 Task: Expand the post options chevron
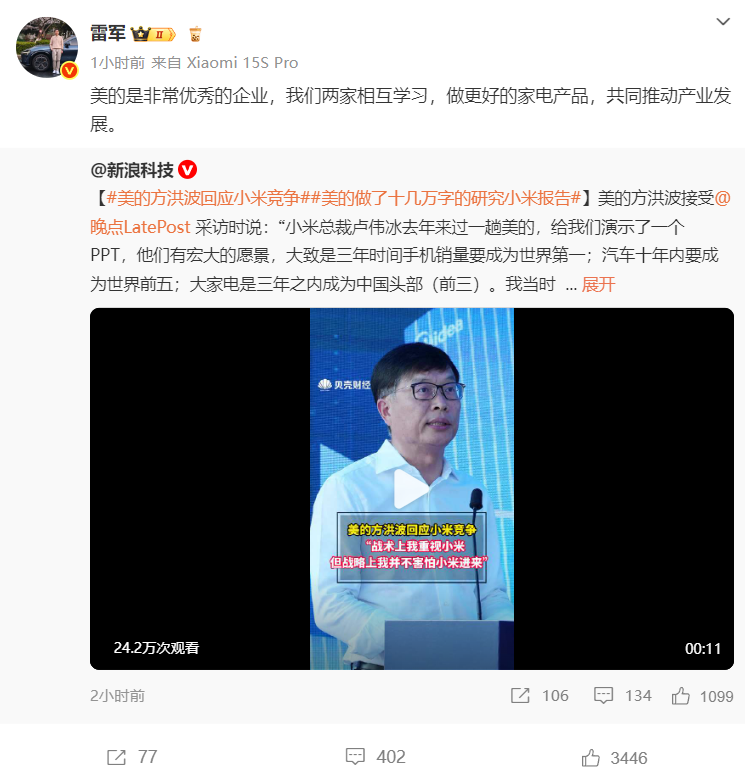coord(724,22)
